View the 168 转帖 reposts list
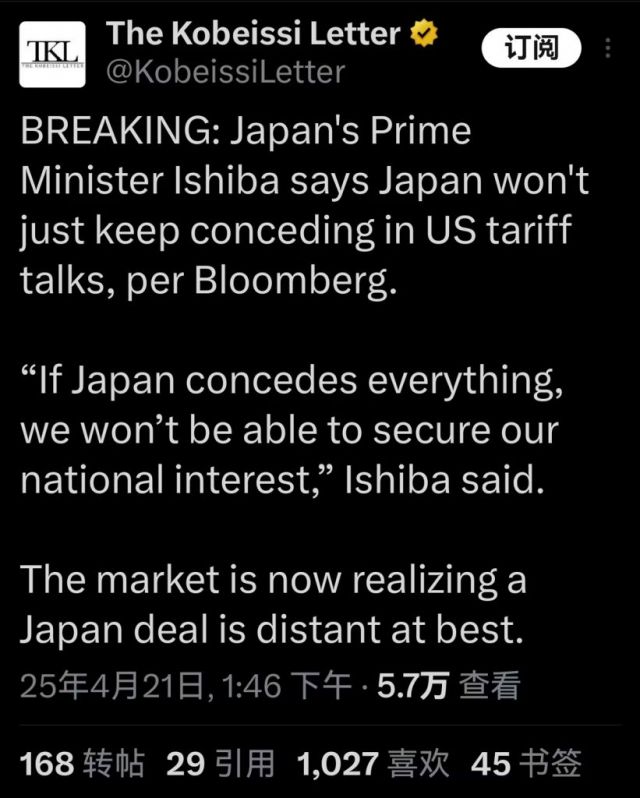The width and height of the screenshot is (640, 798). (82, 765)
